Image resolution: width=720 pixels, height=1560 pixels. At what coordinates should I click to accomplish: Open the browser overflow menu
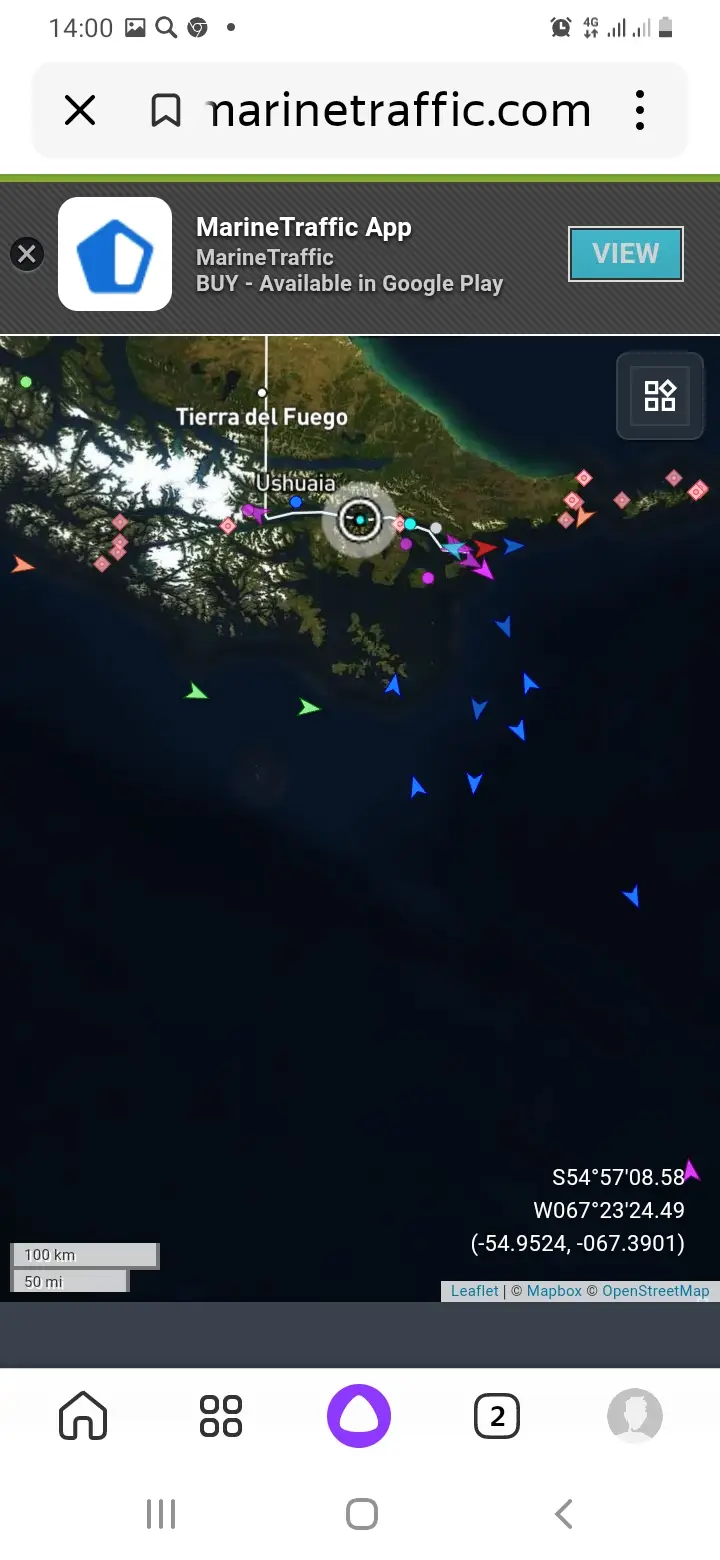640,110
